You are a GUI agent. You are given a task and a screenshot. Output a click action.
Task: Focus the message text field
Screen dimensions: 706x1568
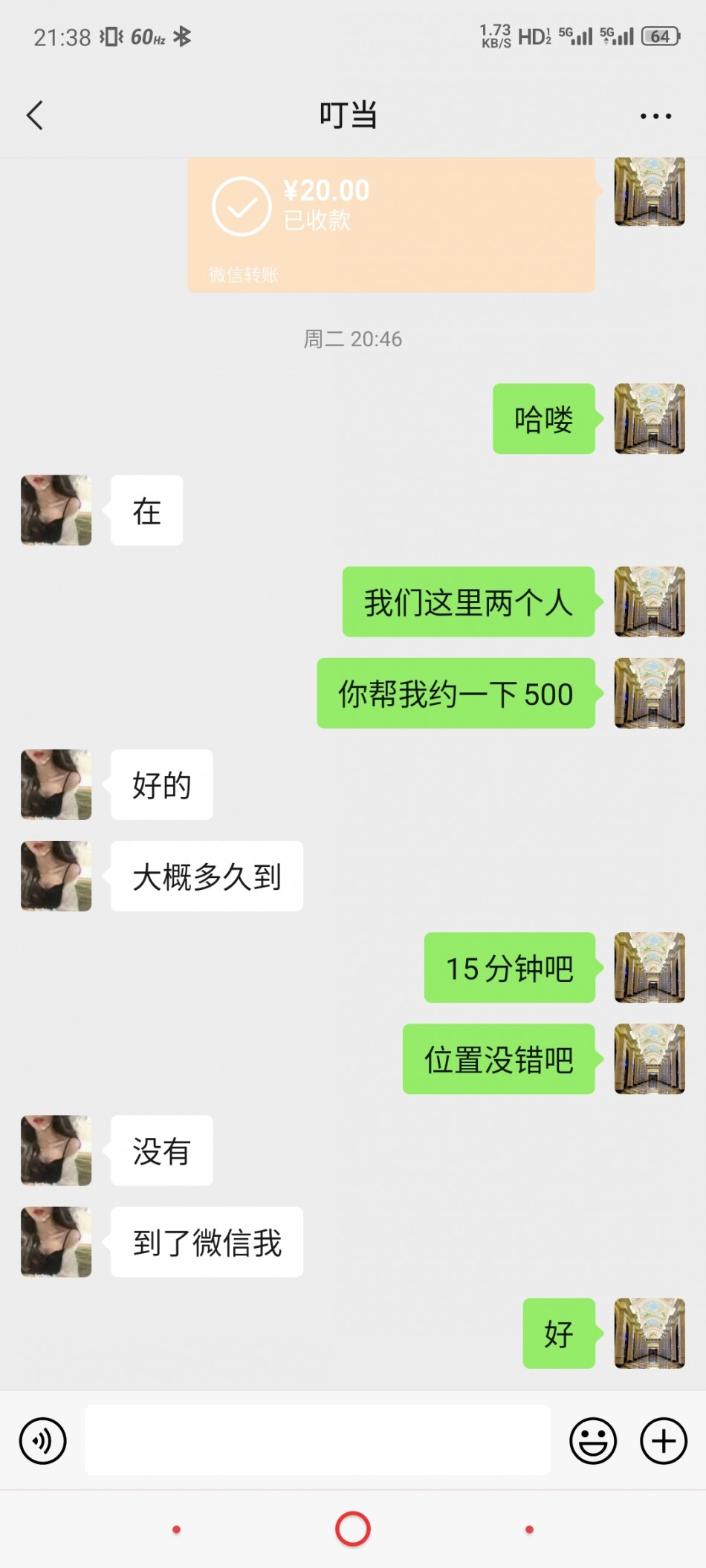(317, 1439)
